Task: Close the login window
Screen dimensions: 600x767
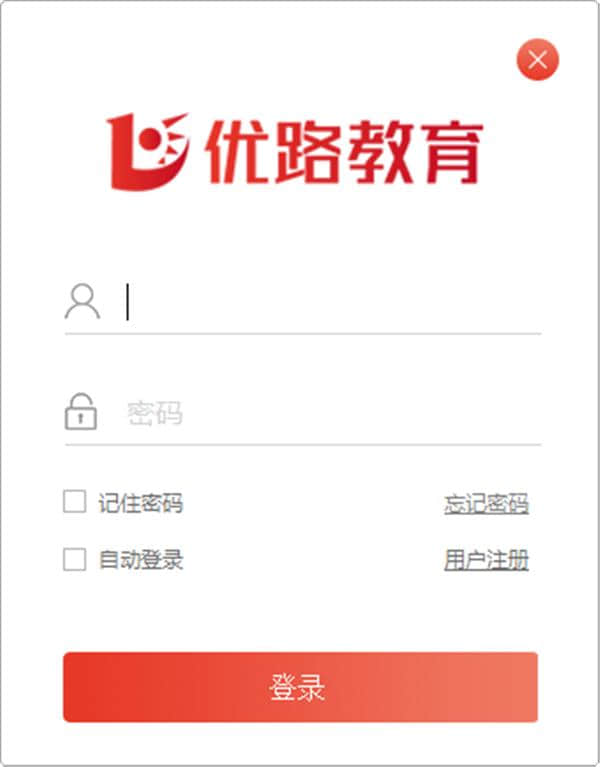Action: pyautogui.click(x=538, y=60)
